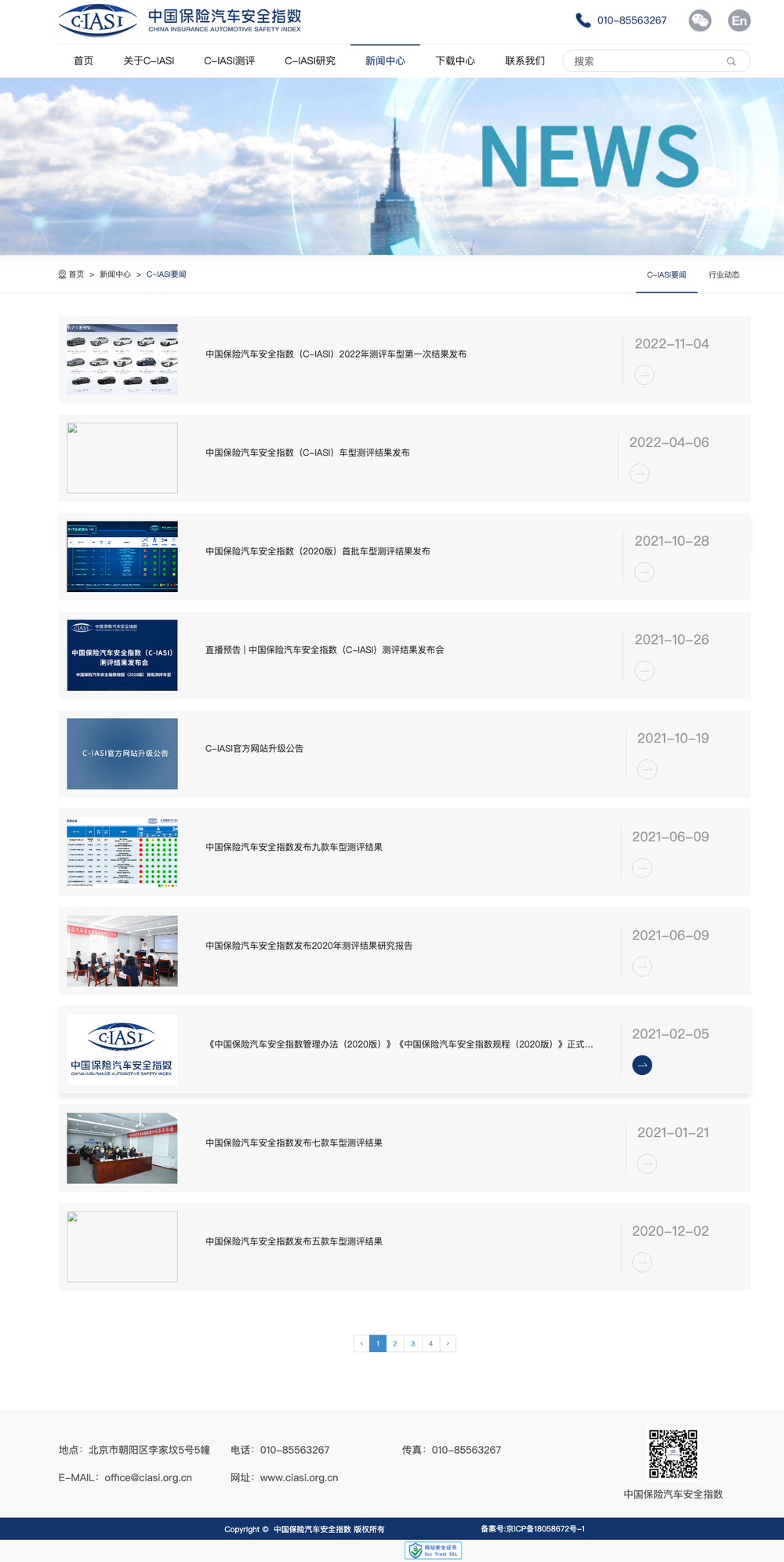Open the 联系我们 page
The width and height of the screenshot is (784, 1562).
point(524,61)
